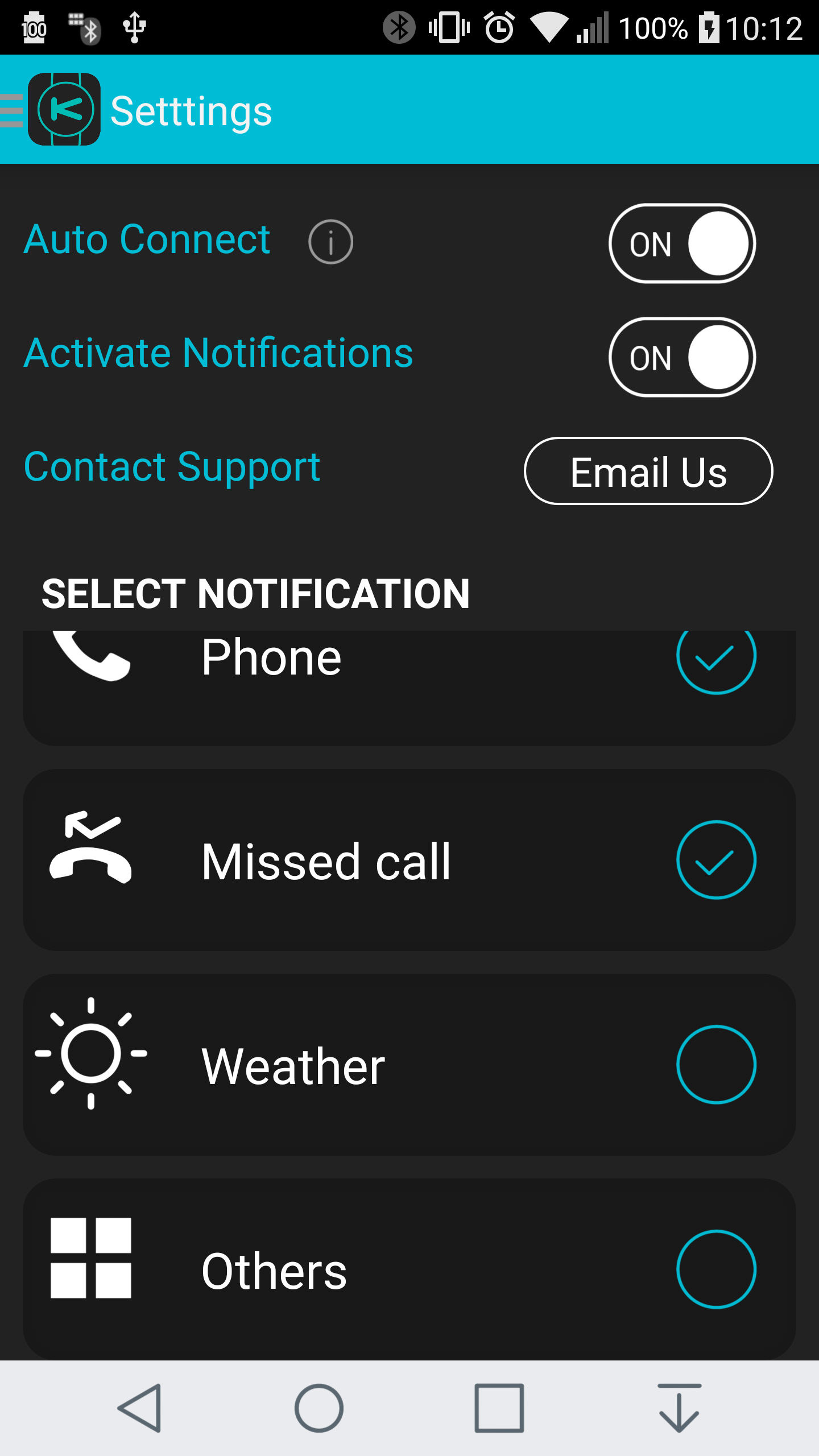Image resolution: width=819 pixels, height=1456 pixels.
Task: Show Auto Connect info
Action: point(330,242)
